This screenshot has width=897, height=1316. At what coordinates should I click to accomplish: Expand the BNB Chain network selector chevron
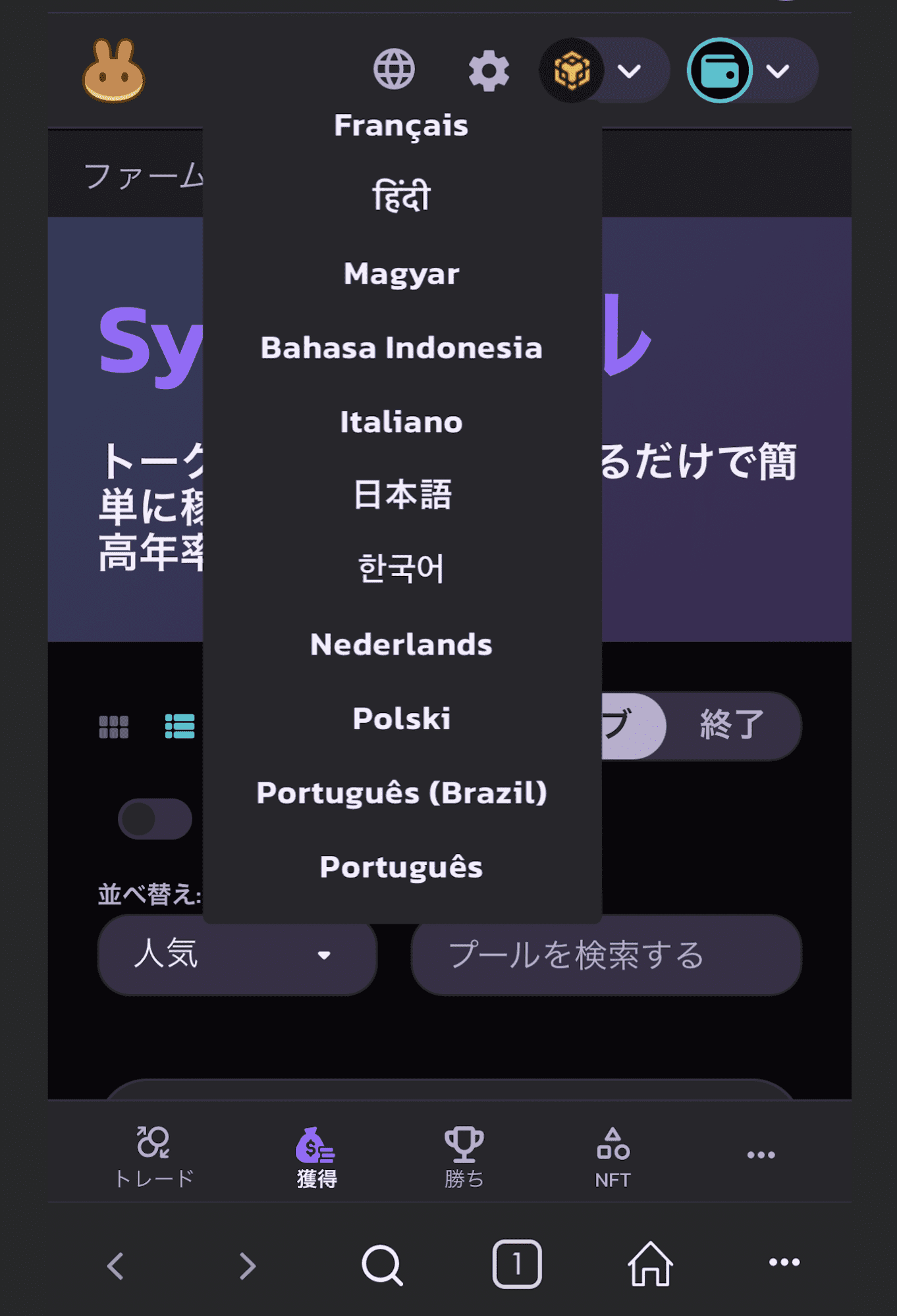tap(630, 70)
